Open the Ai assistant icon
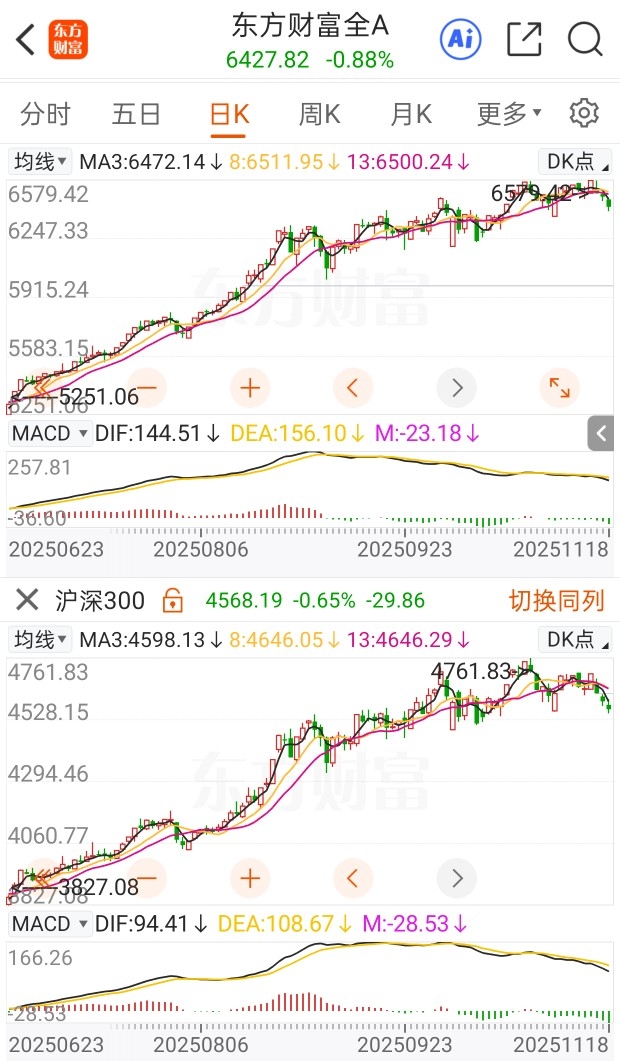Image resolution: width=620 pixels, height=1061 pixels. 461,39
